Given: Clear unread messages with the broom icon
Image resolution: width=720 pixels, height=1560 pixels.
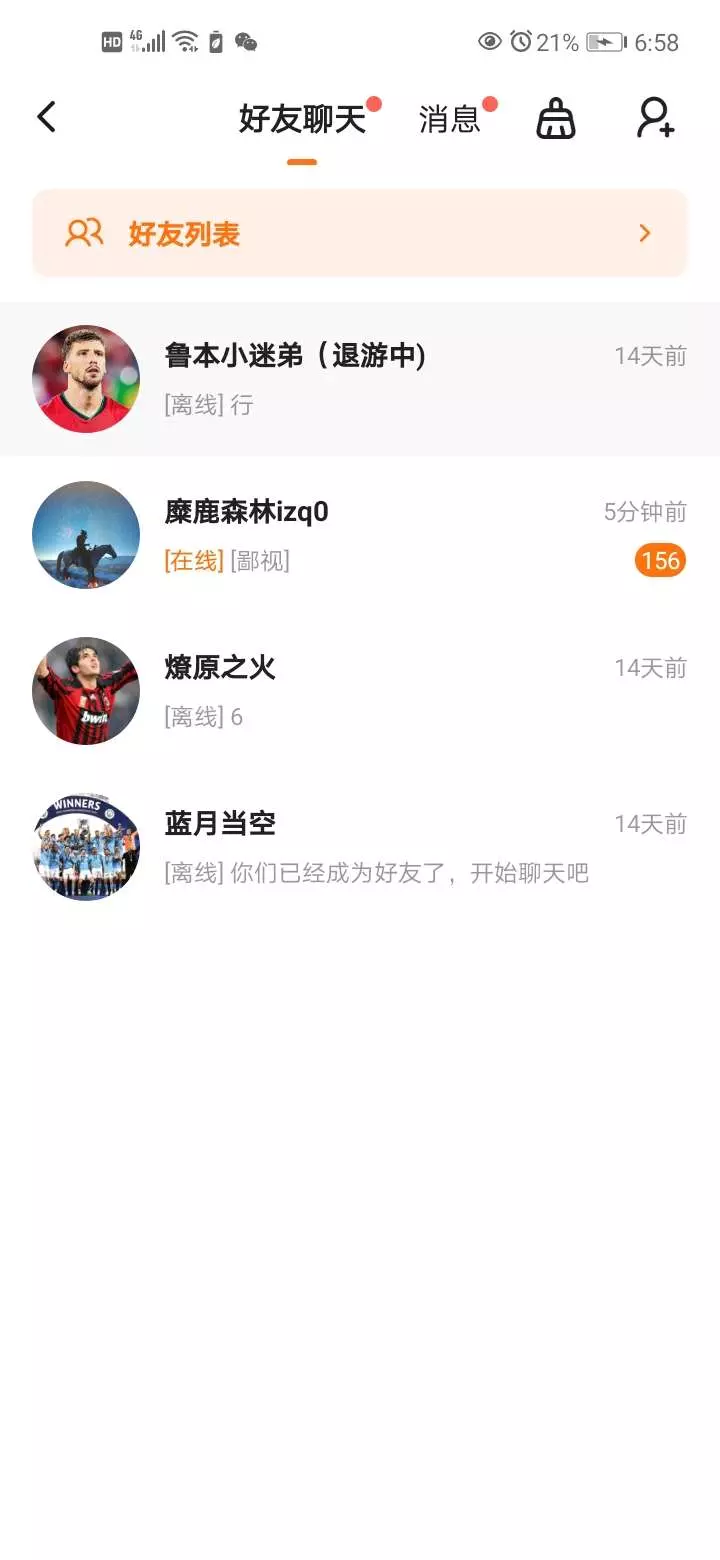Looking at the screenshot, I should tap(556, 119).
